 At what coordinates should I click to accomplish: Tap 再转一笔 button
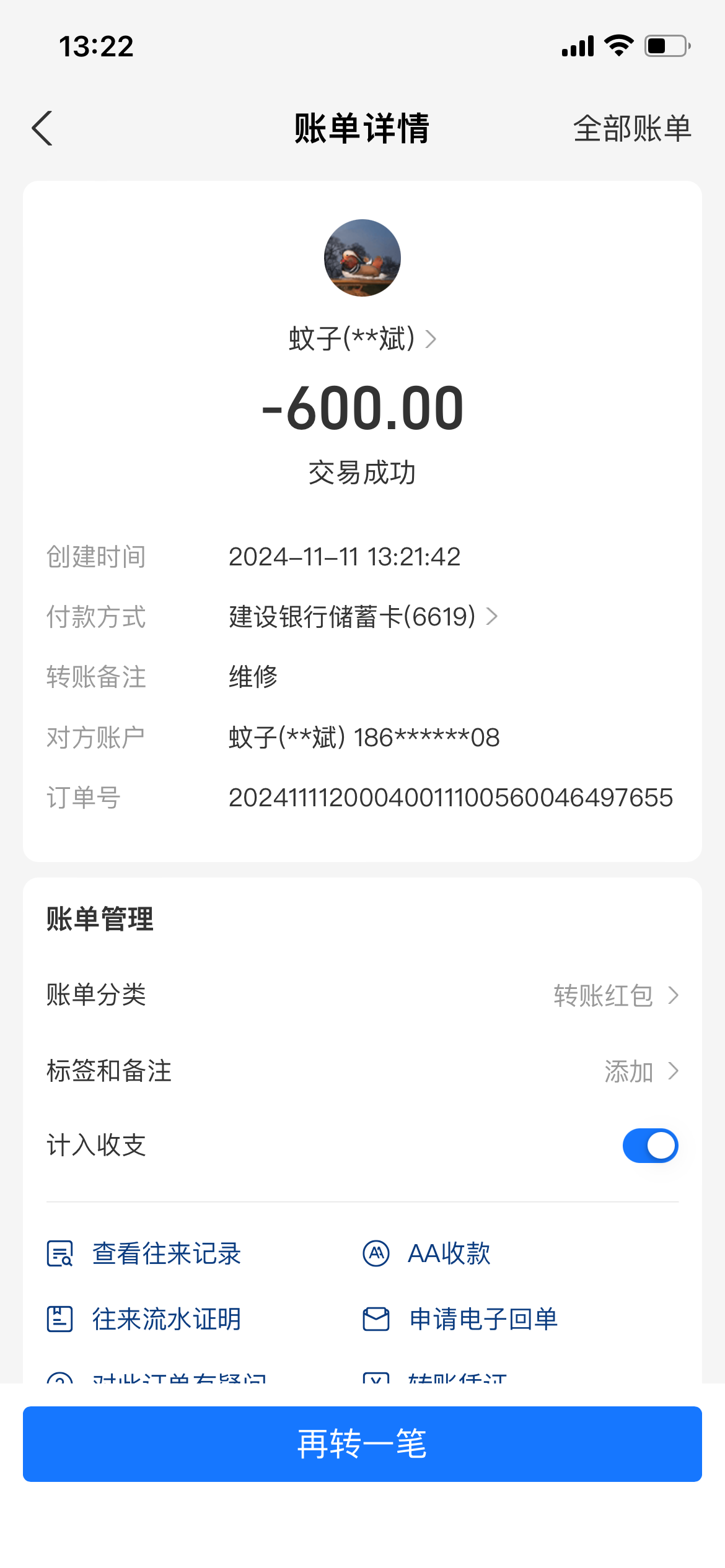coord(362,1444)
